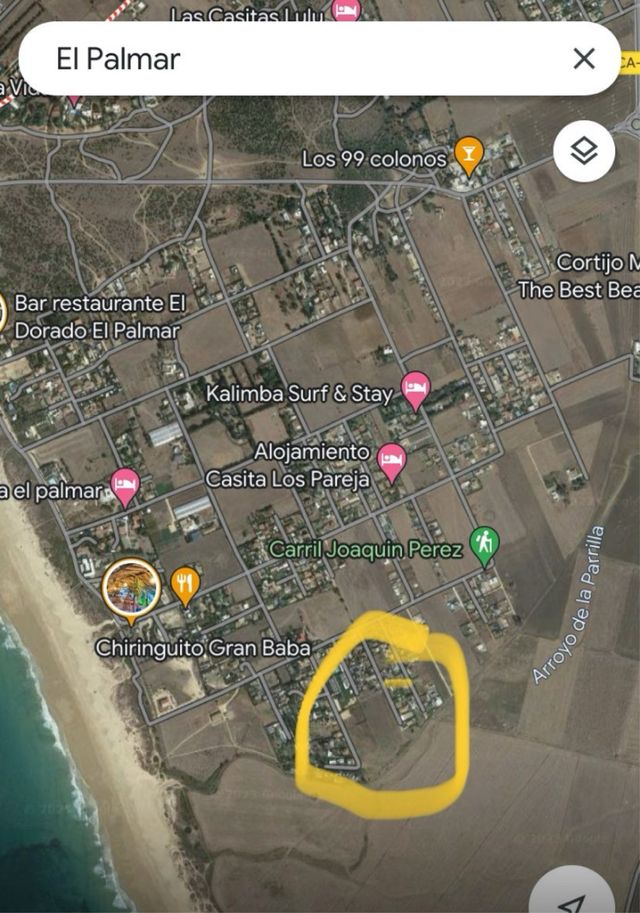The image size is (640, 913).
Task: Select the Bar restaurante El Dorado marker
Action: pos(4,311)
